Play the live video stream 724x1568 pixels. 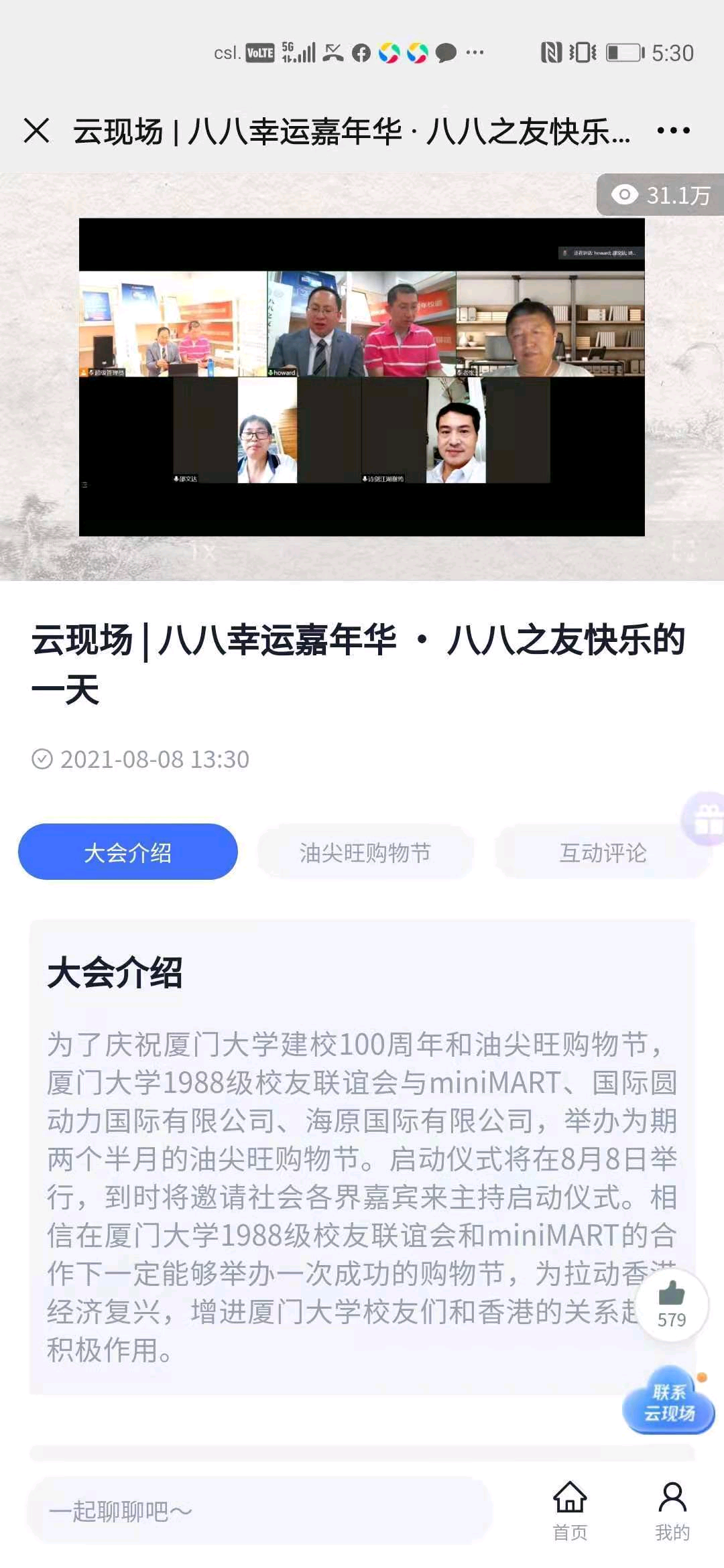(x=362, y=377)
